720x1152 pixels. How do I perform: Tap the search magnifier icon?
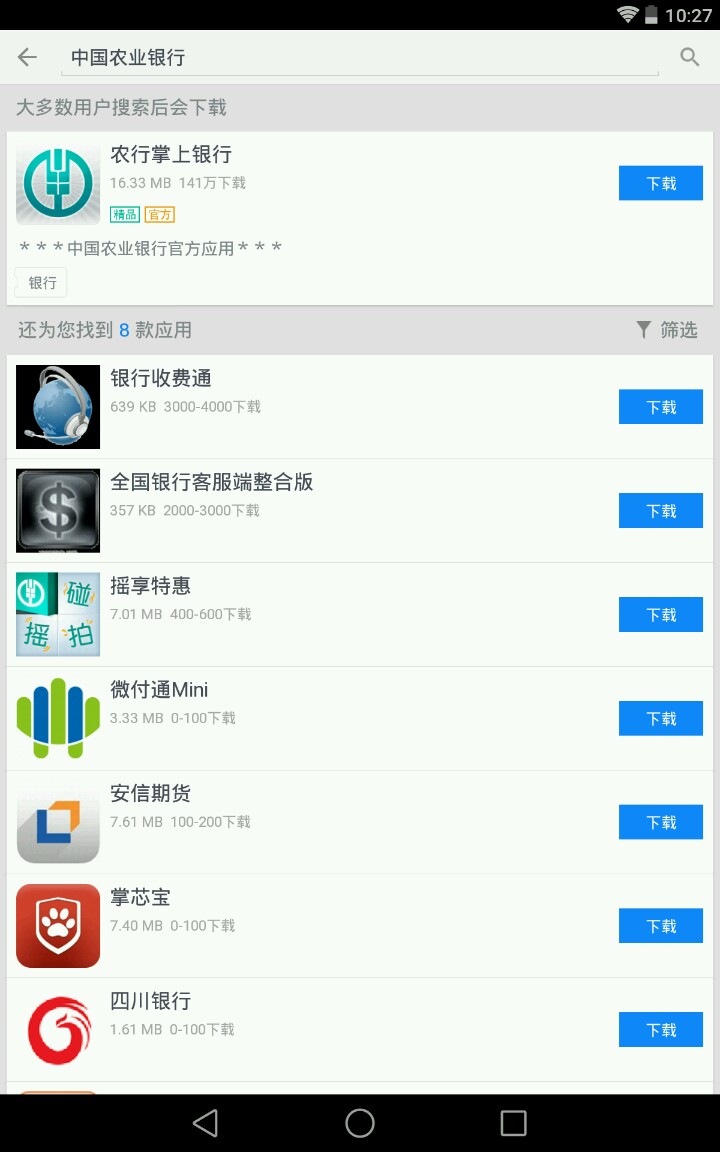689,57
